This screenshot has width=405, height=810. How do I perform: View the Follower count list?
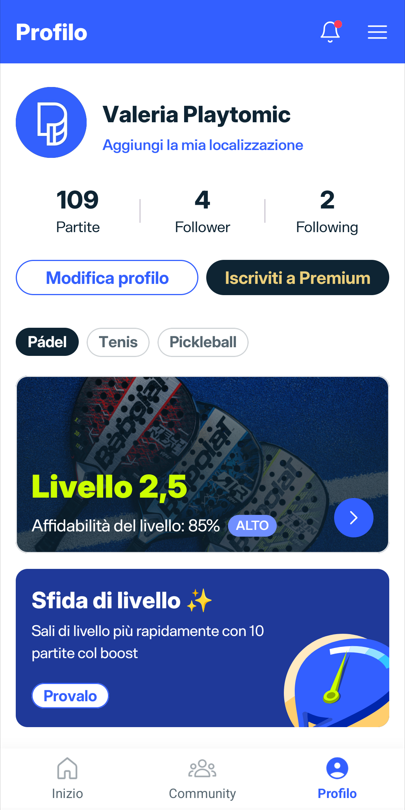(202, 212)
